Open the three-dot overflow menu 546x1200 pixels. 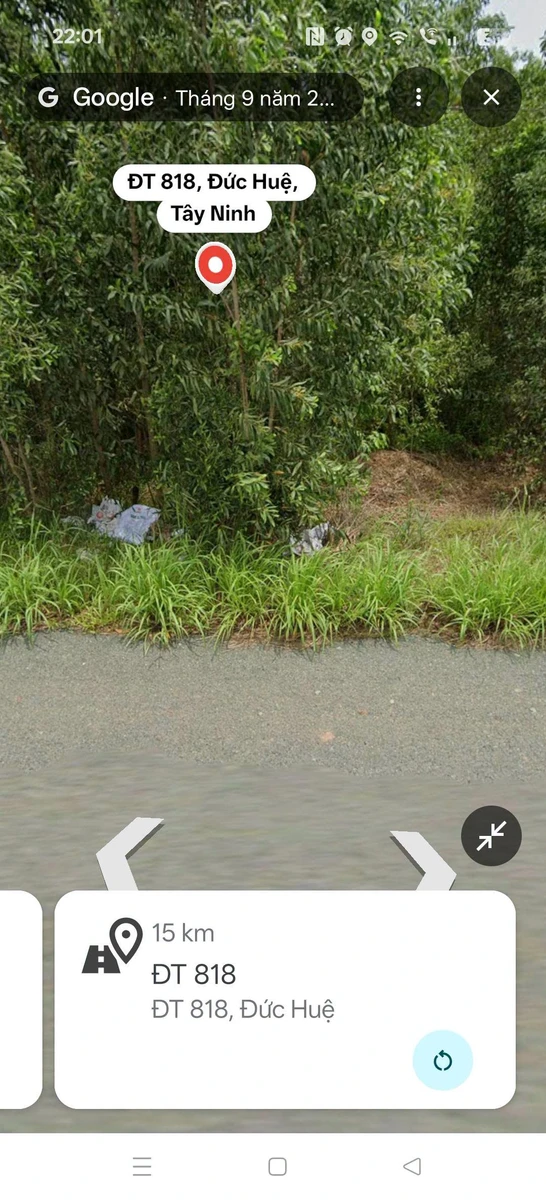[x=418, y=97]
